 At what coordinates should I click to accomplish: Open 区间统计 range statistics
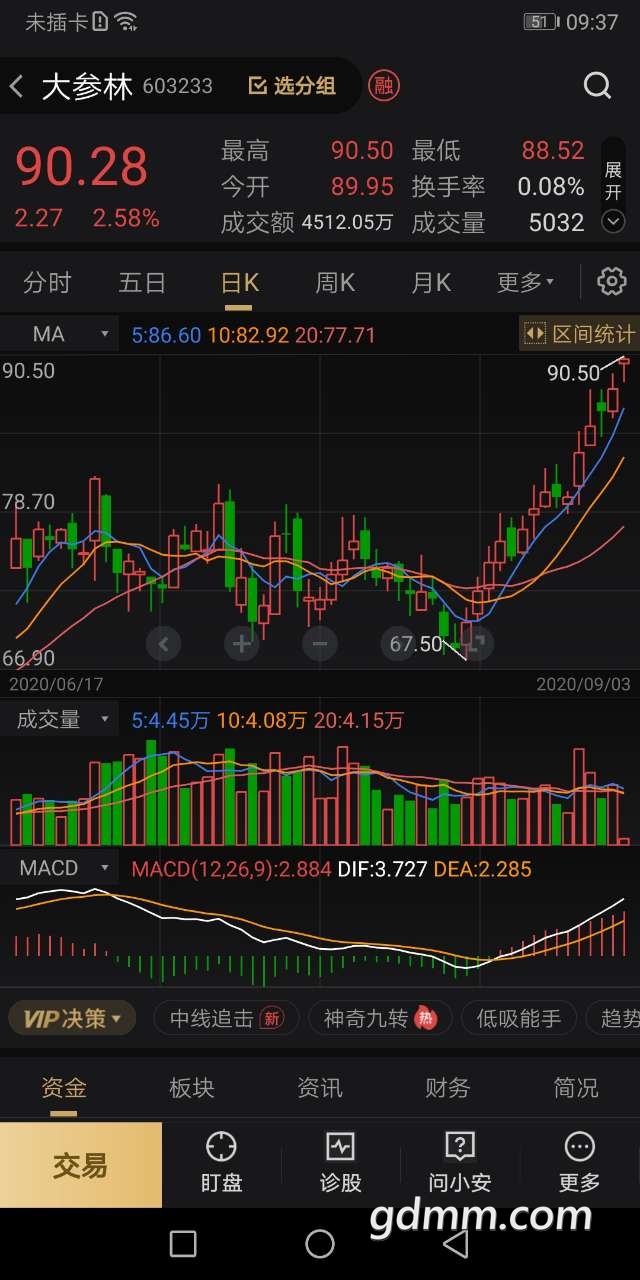click(x=580, y=334)
